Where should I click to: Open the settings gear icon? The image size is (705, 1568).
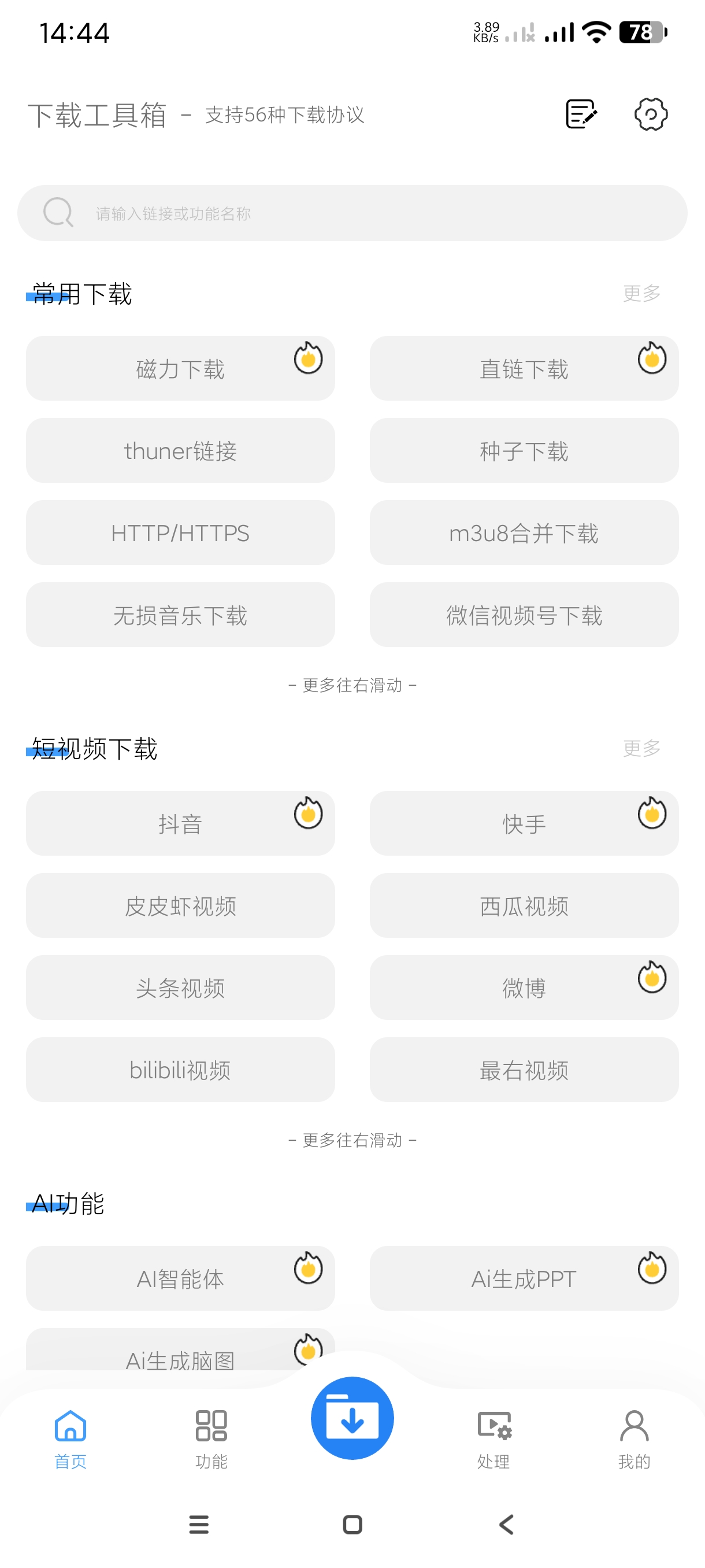pos(650,114)
